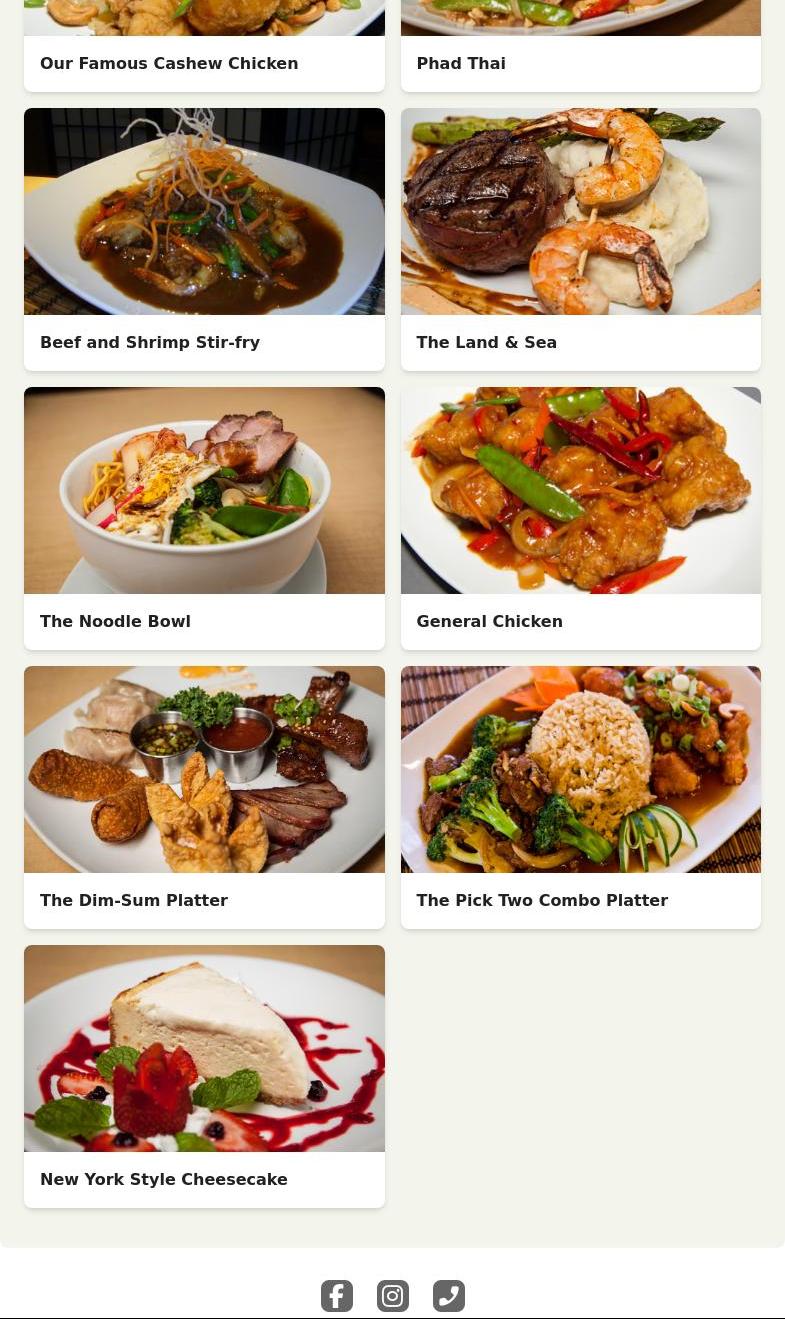Open Our Famous Cashew Chicken card
785x1319 pixels.
[204, 50]
